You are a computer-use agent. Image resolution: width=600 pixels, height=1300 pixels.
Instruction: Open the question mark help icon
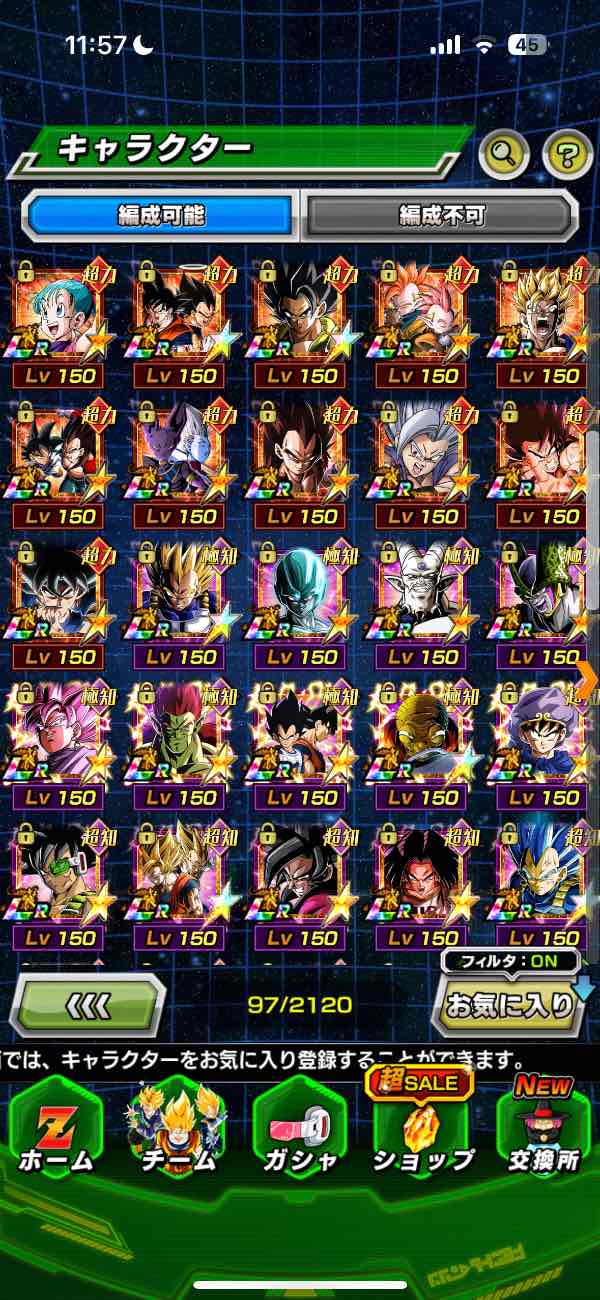(x=567, y=154)
